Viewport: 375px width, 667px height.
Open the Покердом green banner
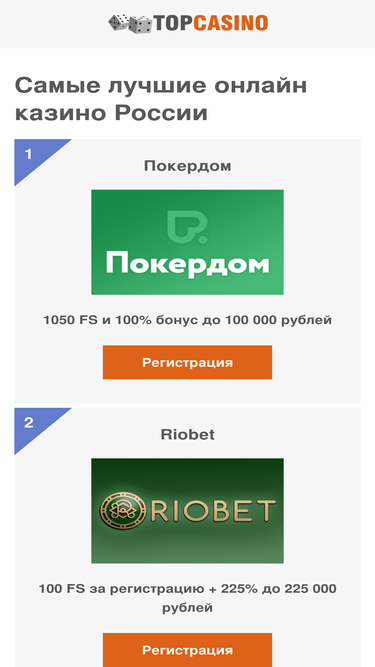[188, 242]
